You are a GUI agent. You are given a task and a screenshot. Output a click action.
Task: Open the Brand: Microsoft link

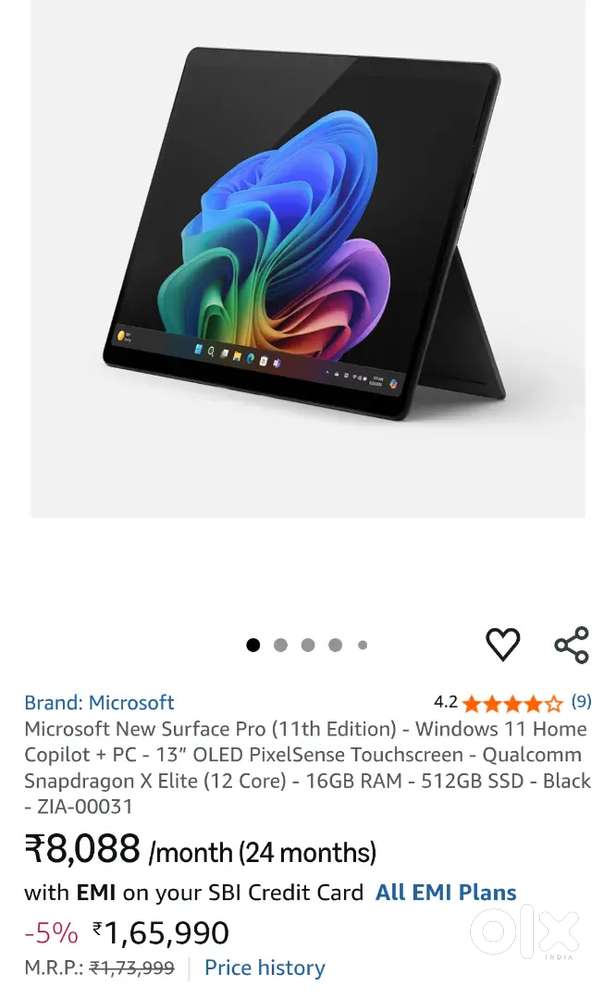point(99,702)
